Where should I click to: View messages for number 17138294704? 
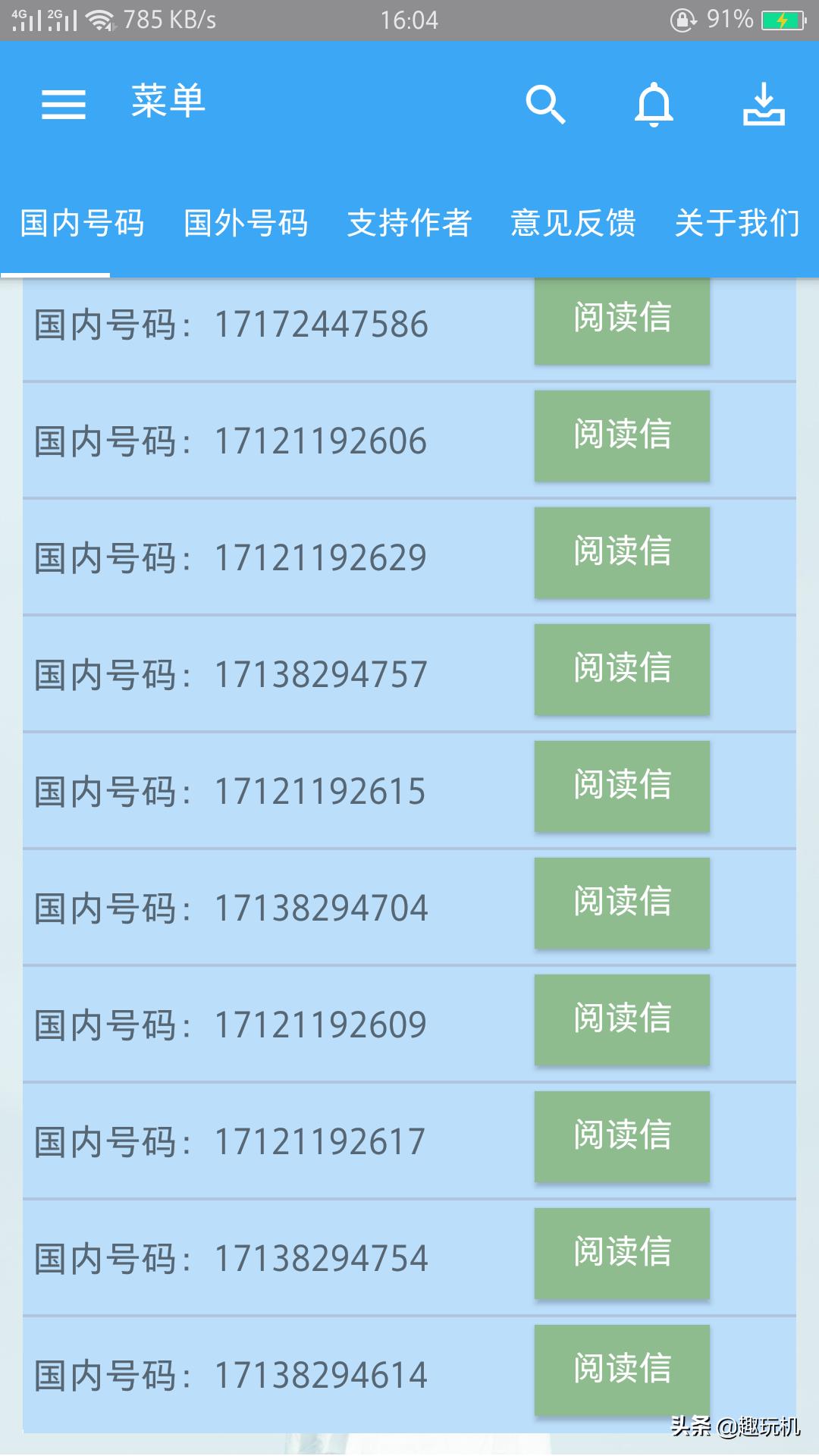click(622, 902)
